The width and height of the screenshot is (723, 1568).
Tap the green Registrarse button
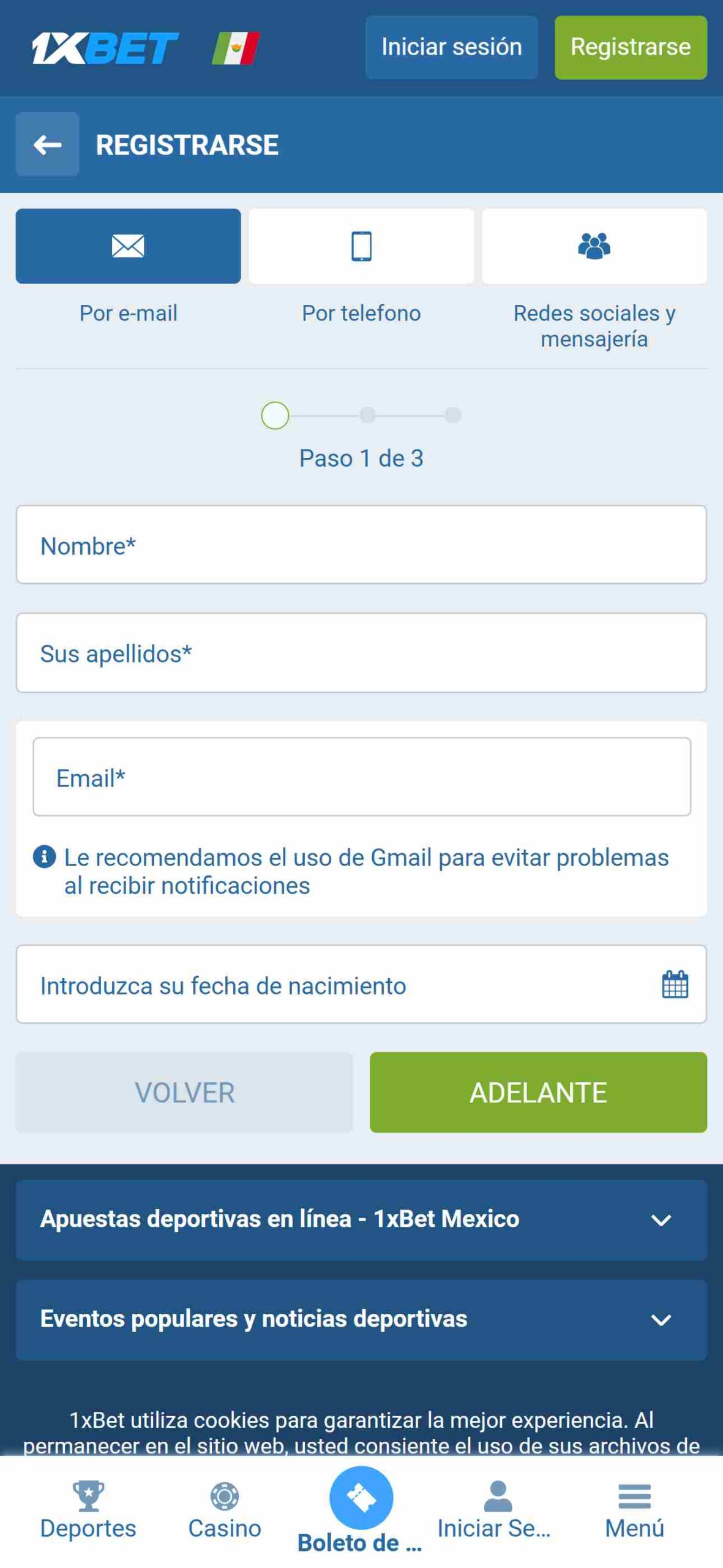(x=630, y=47)
